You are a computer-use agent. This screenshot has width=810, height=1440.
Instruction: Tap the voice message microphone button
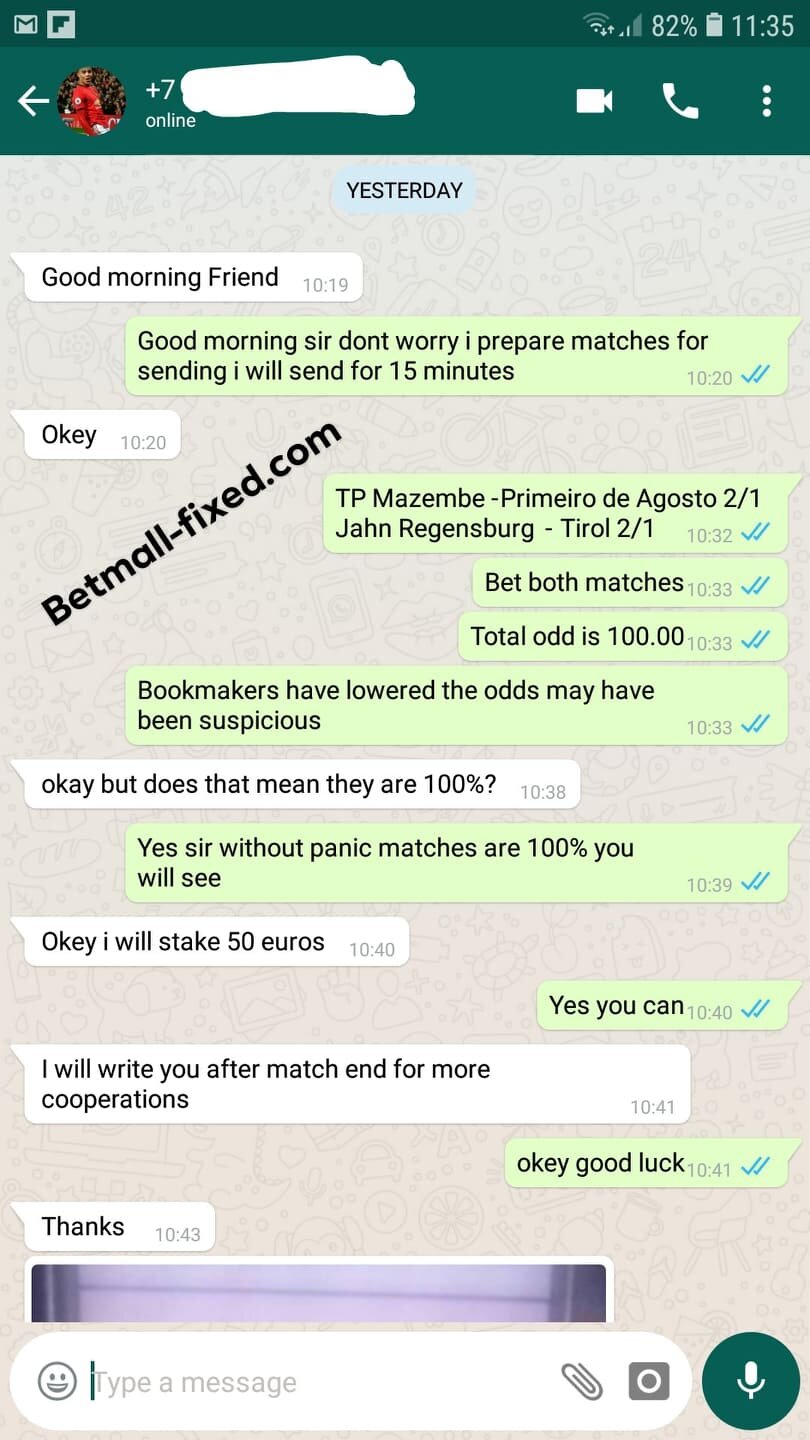[x=751, y=1381]
